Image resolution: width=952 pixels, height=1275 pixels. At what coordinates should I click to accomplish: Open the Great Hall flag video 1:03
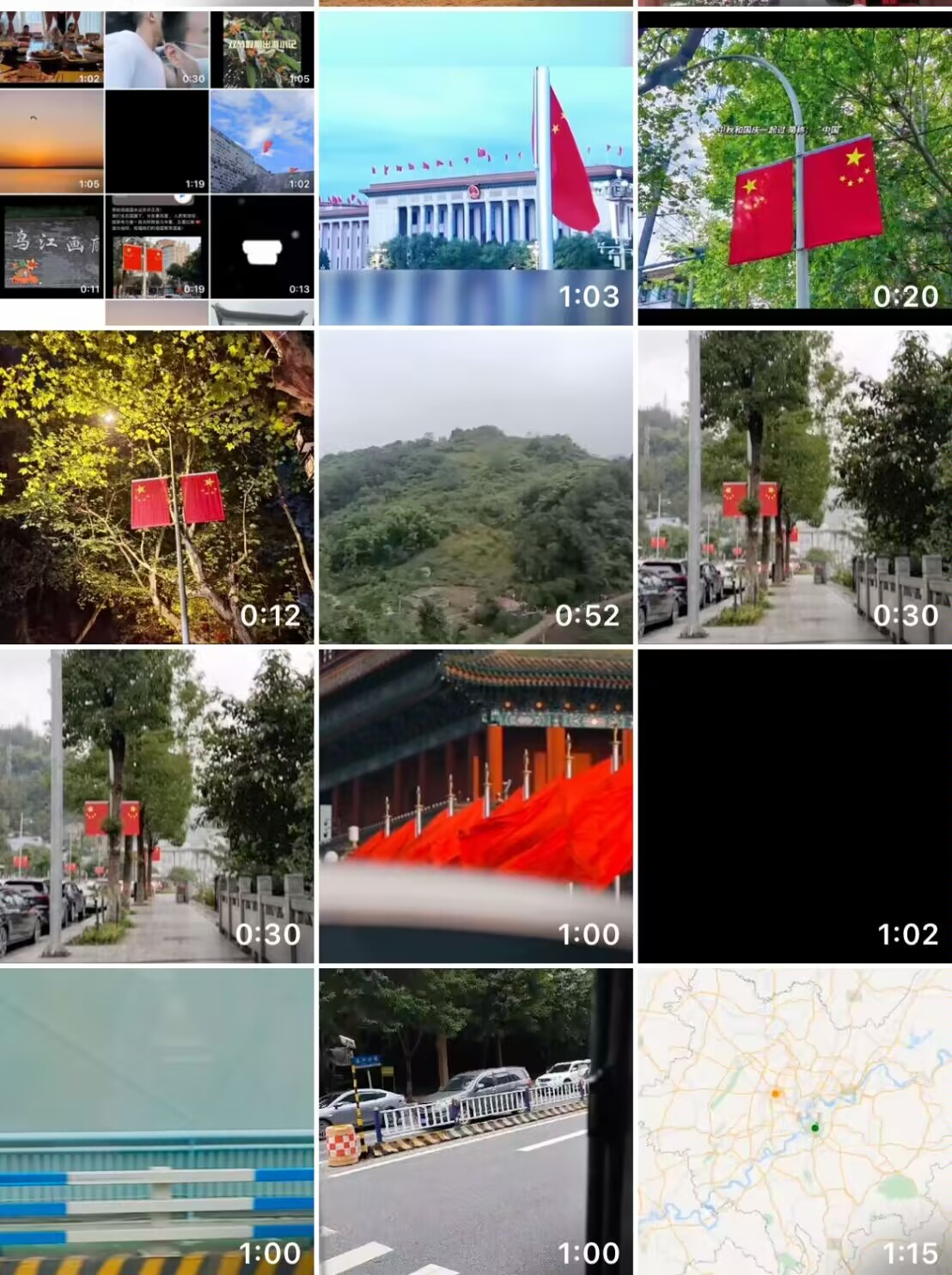pyautogui.click(x=475, y=168)
